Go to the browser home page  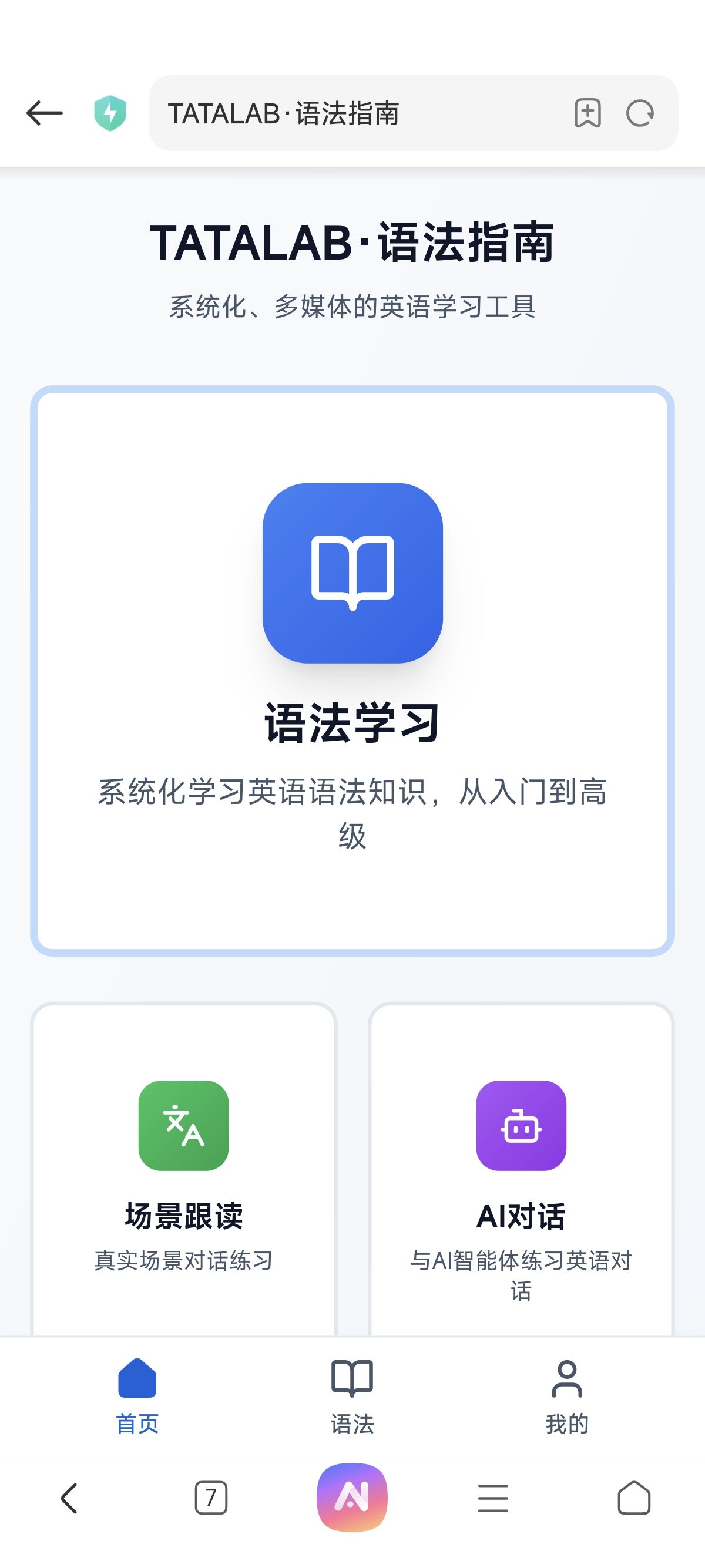pos(634,1498)
